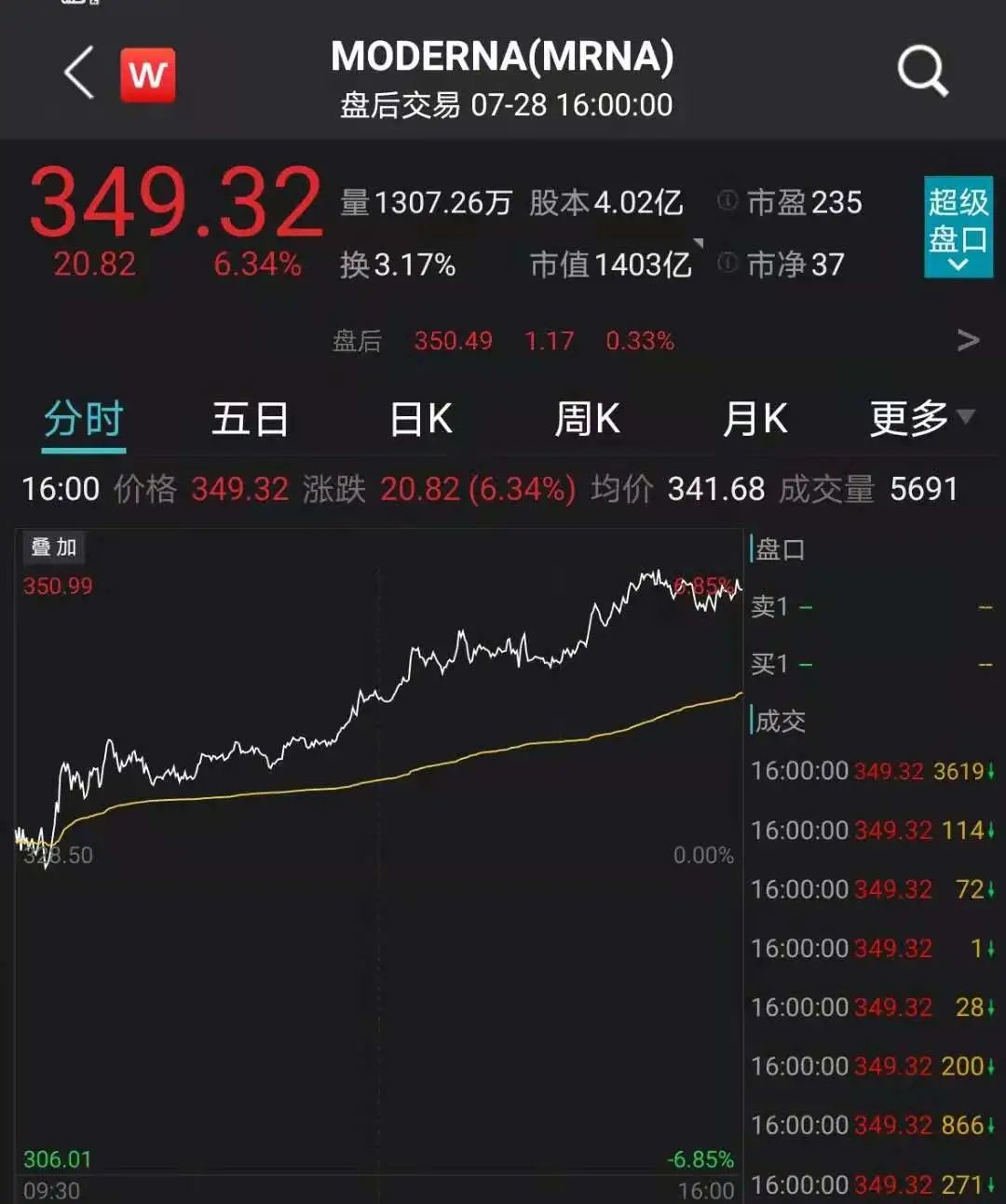Go back using the arrow icon
The image size is (1006, 1204).
(x=80, y=73)
